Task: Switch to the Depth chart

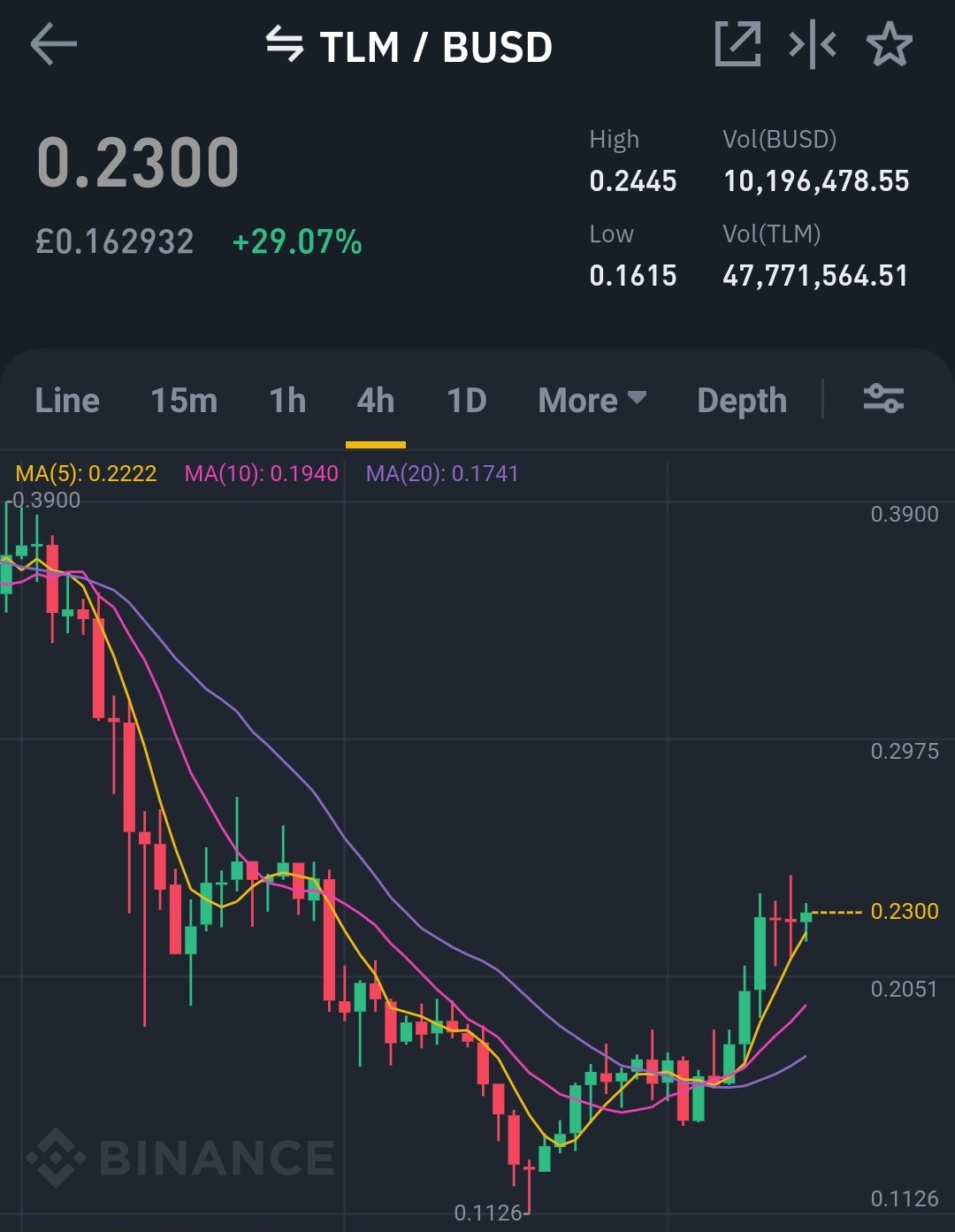Action: tap(742, 401)
